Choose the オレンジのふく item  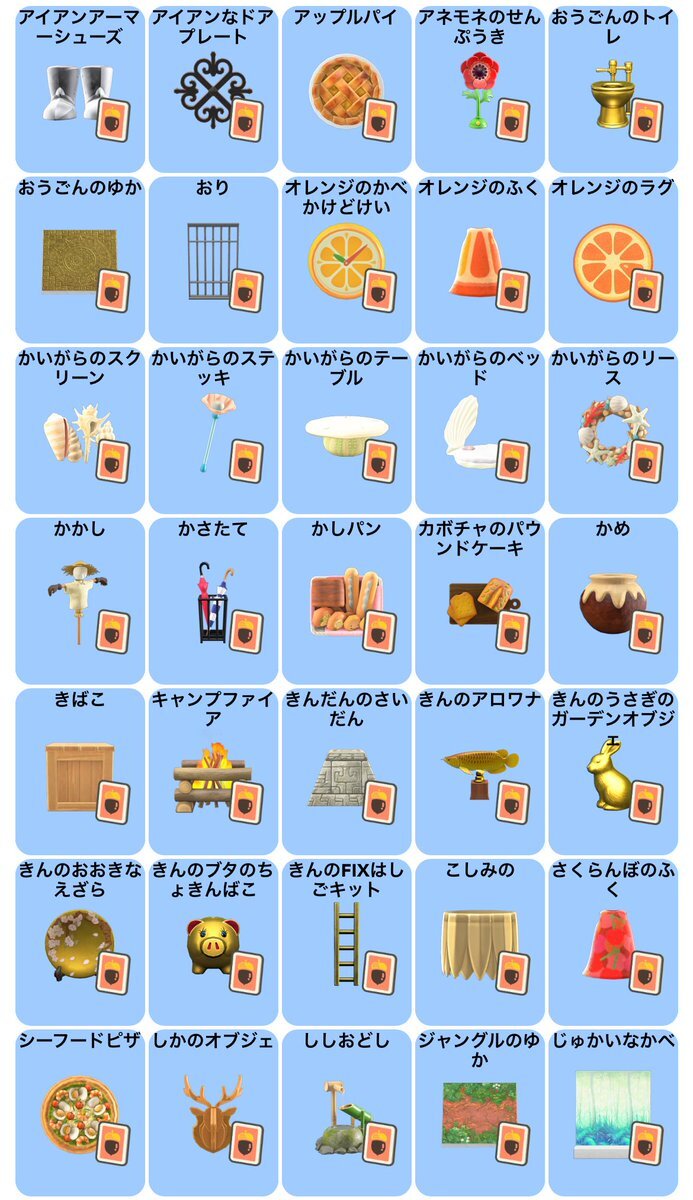(x=480, y=259)
